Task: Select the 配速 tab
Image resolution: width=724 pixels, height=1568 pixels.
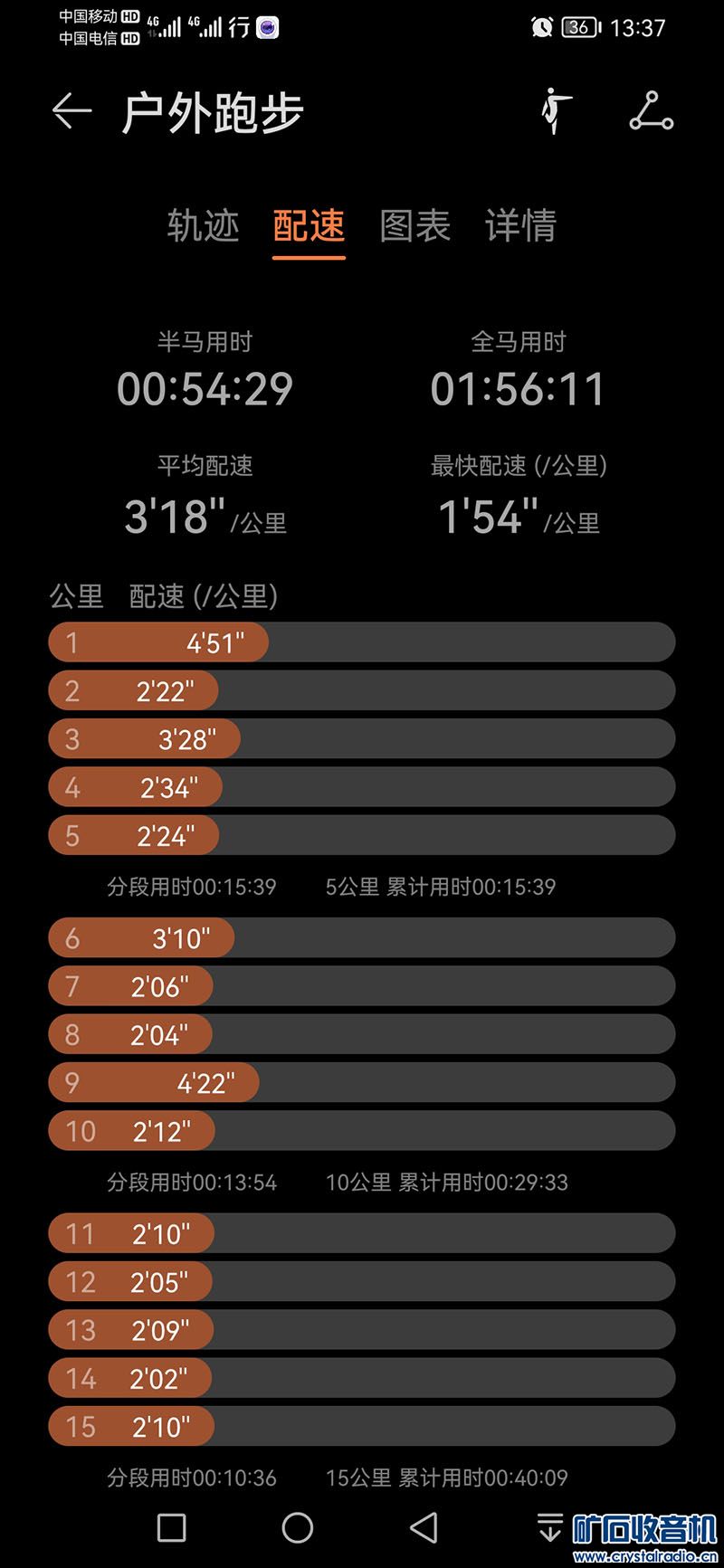Action: 309,226
